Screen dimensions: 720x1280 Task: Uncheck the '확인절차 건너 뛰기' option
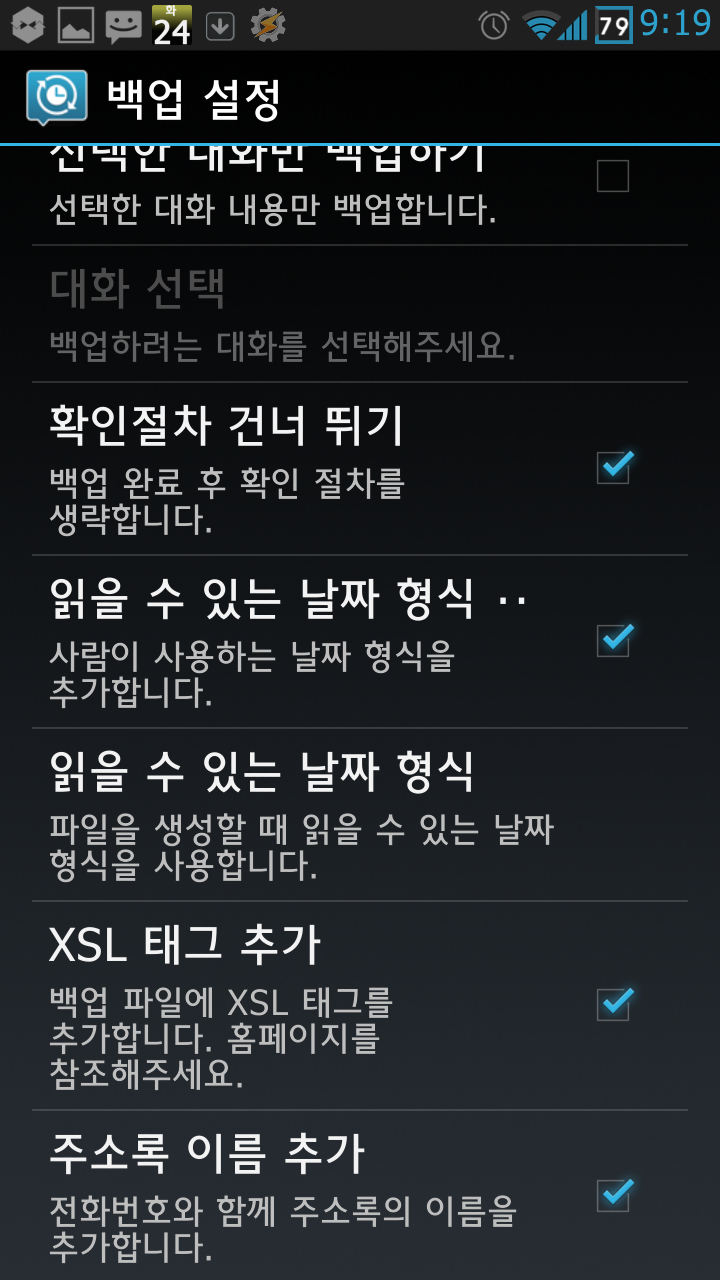(613, 467)
